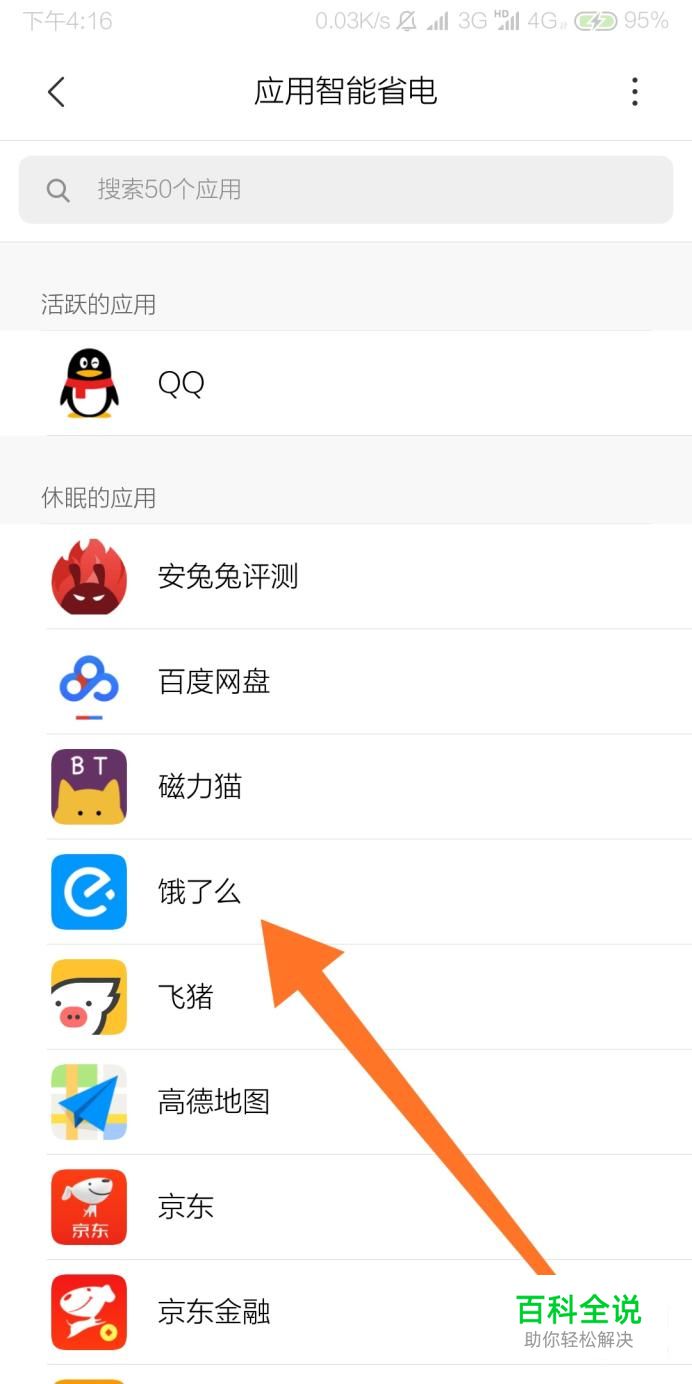Choose 磁力猫 from the list
692x1384 pixels.
(x=346, y=787)
